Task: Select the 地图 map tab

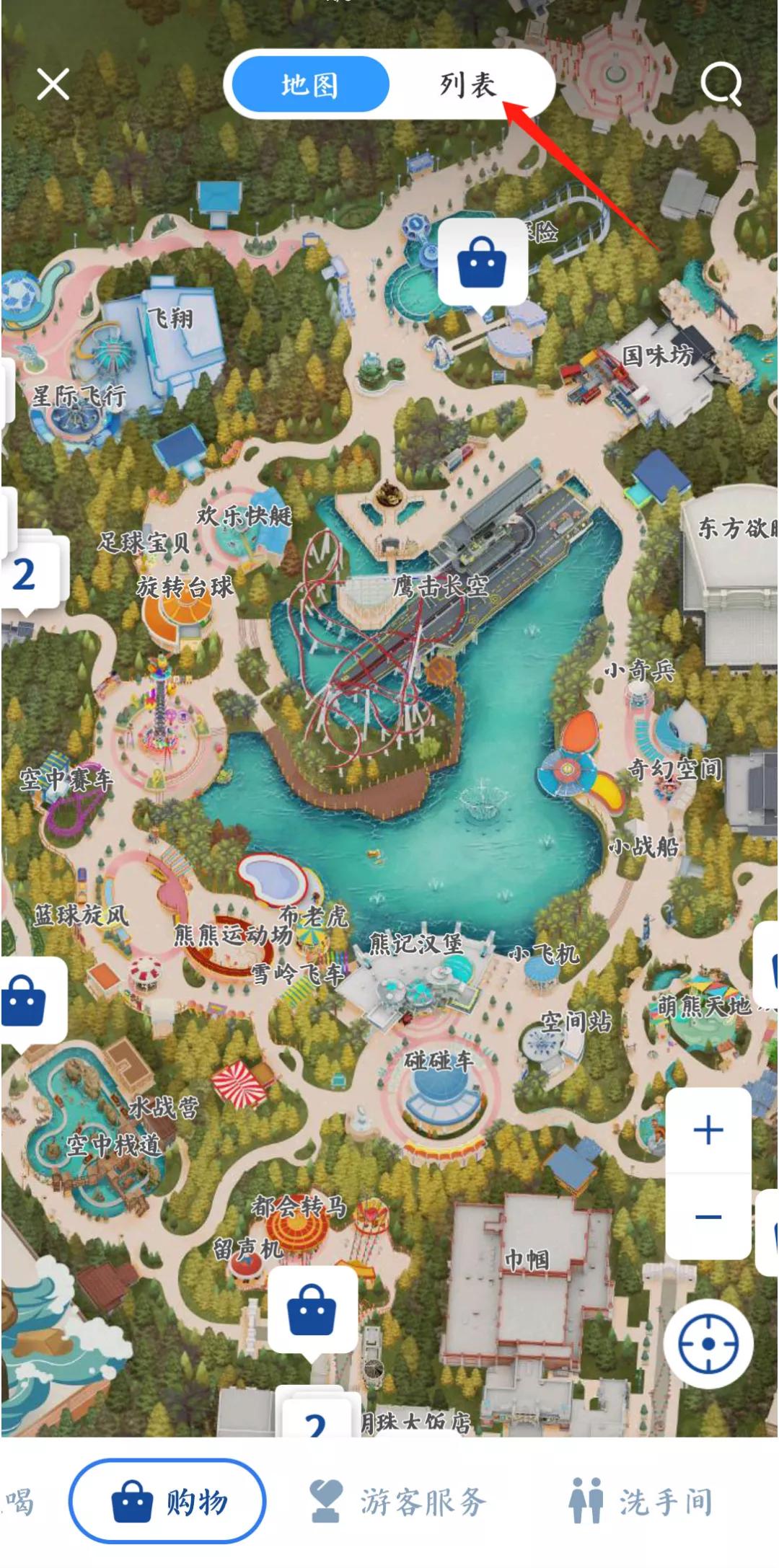Action: (310, 85)
